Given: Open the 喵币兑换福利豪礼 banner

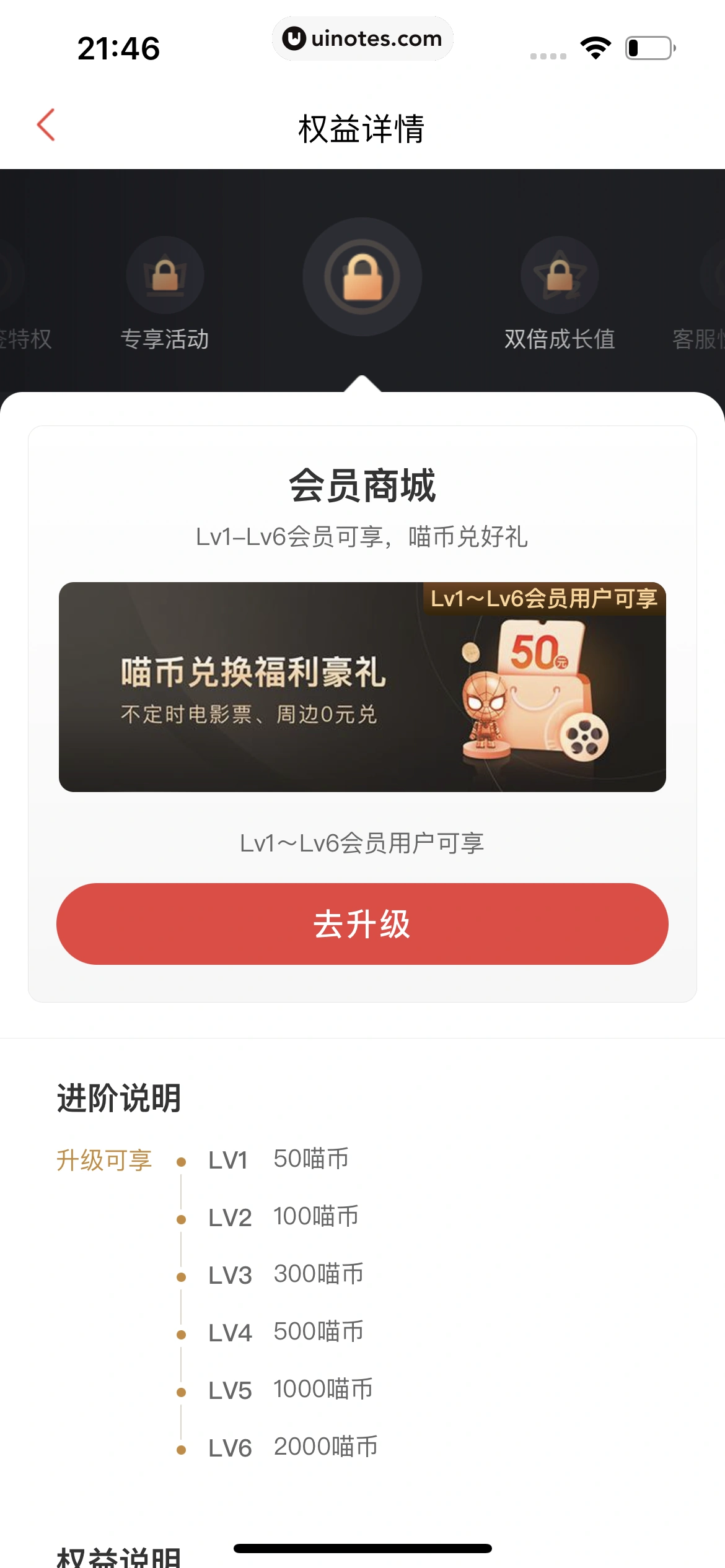Looking at the screenshot, I should coord(362,686).
